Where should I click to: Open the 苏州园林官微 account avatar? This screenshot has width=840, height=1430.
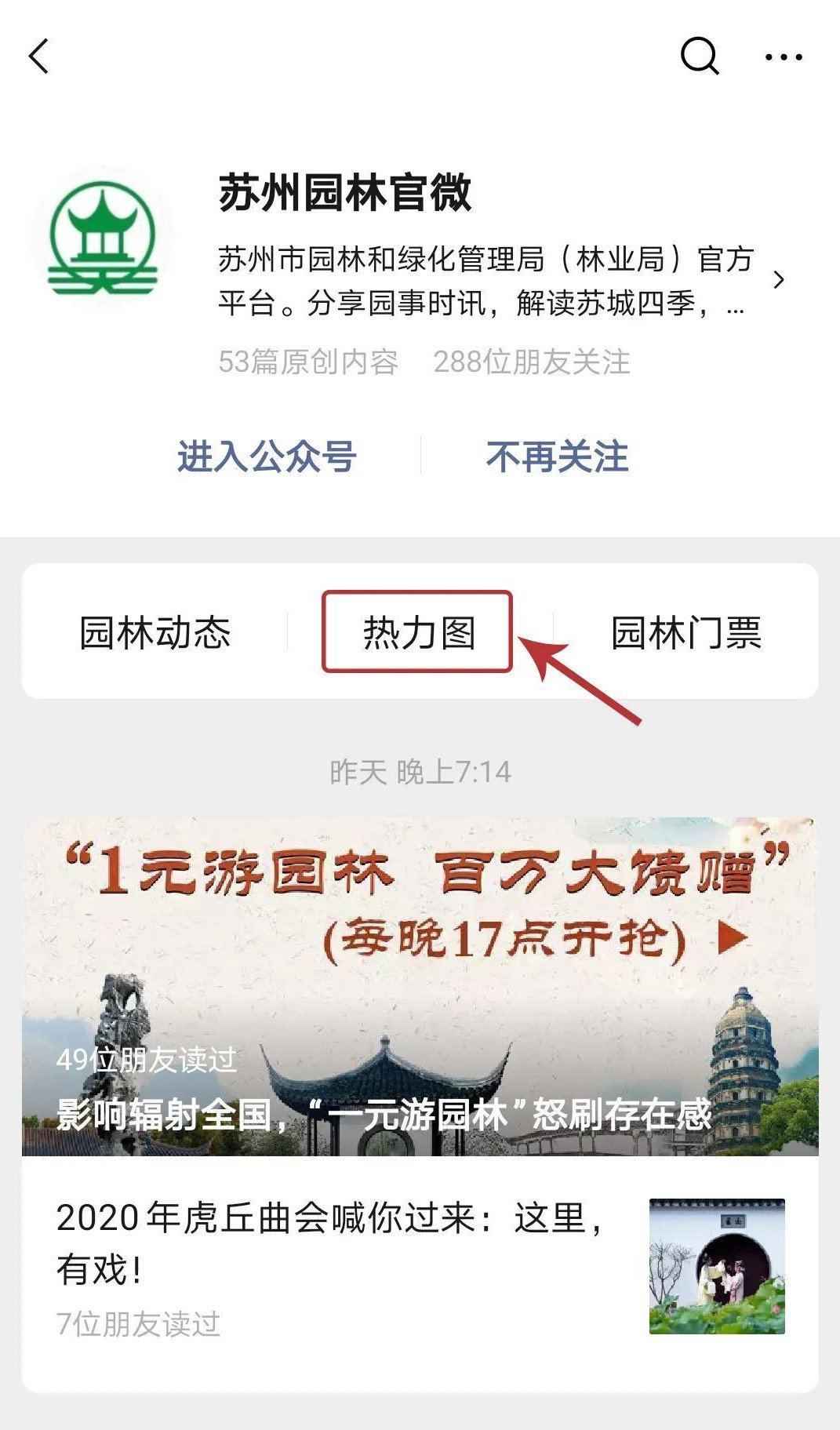pos(102,237)
